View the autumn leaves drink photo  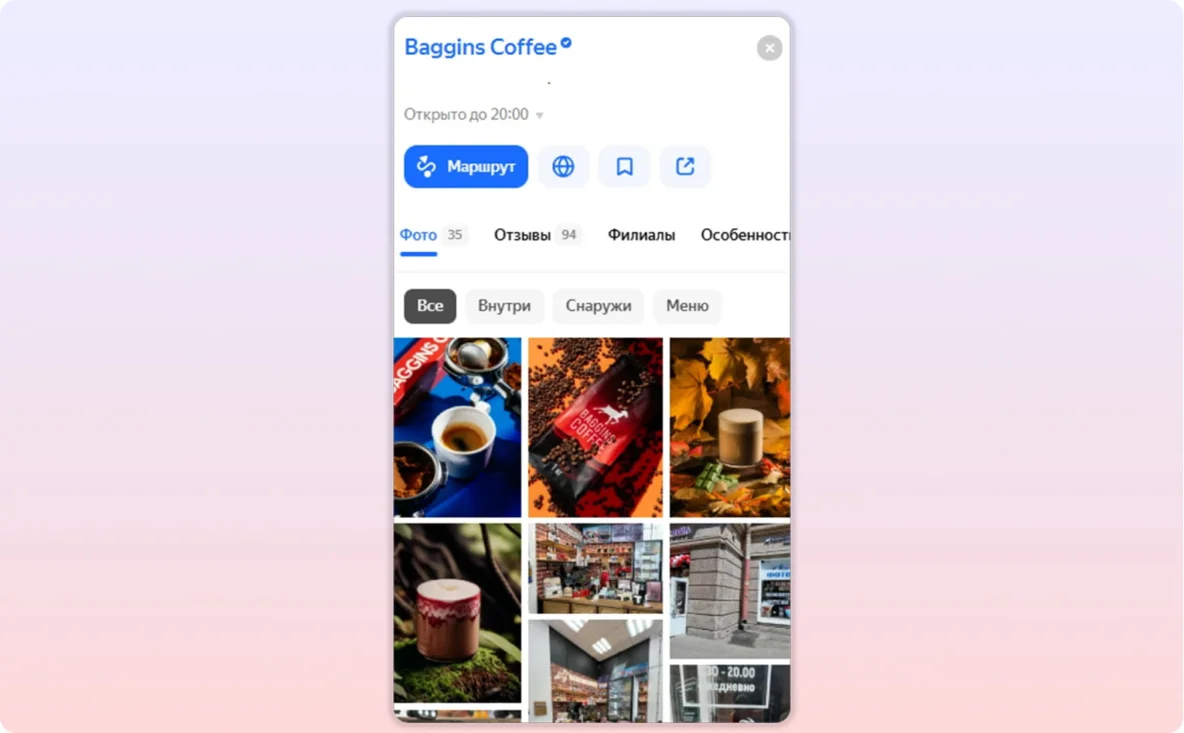[729, 427]
